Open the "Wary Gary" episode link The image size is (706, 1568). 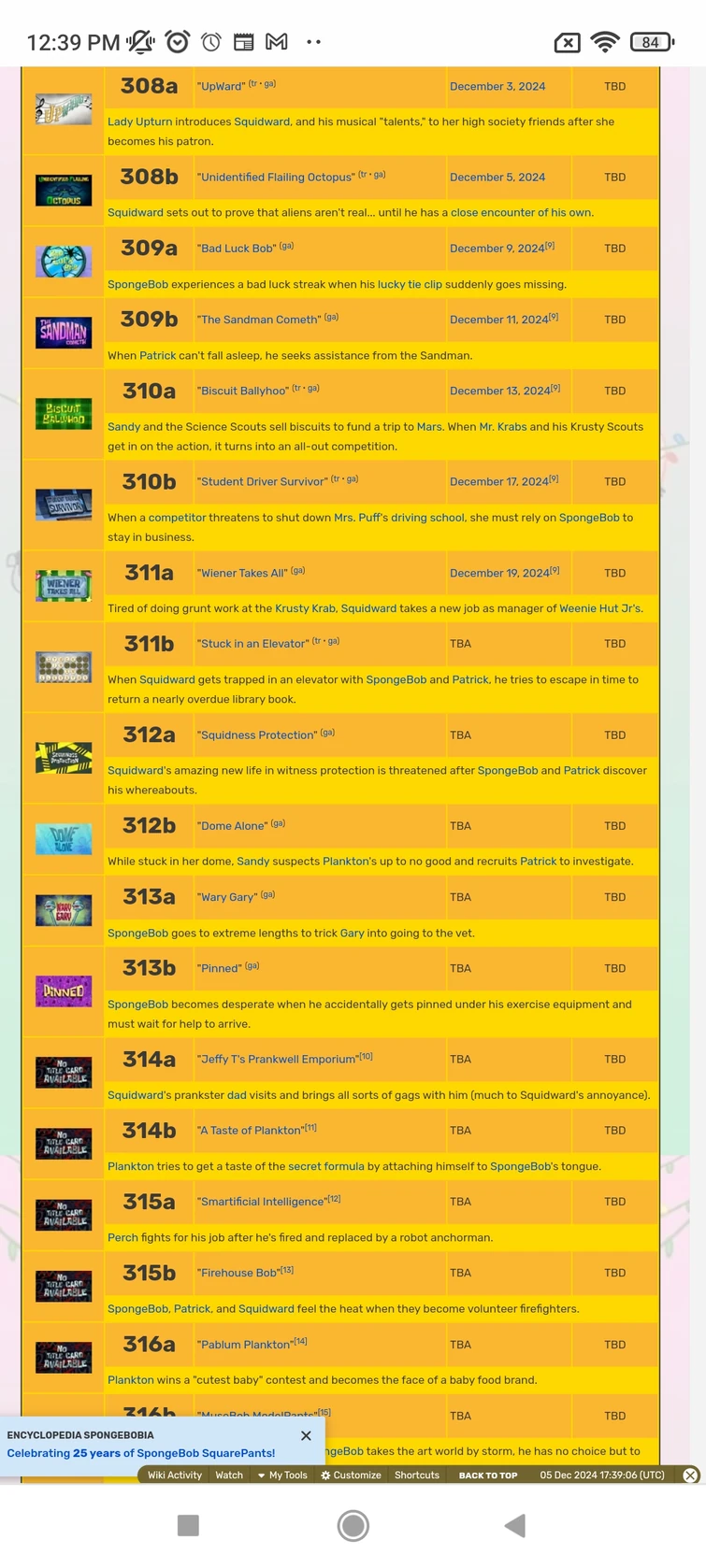point(227,897)
